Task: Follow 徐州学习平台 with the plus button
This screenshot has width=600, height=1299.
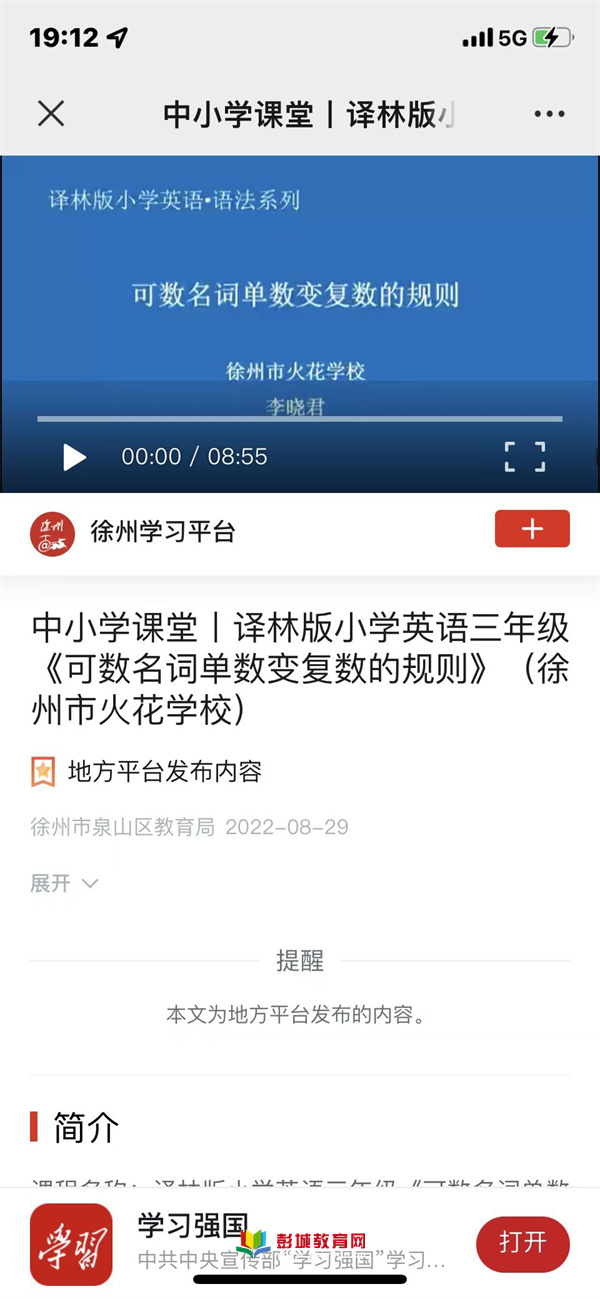Action: coord(532,529)
